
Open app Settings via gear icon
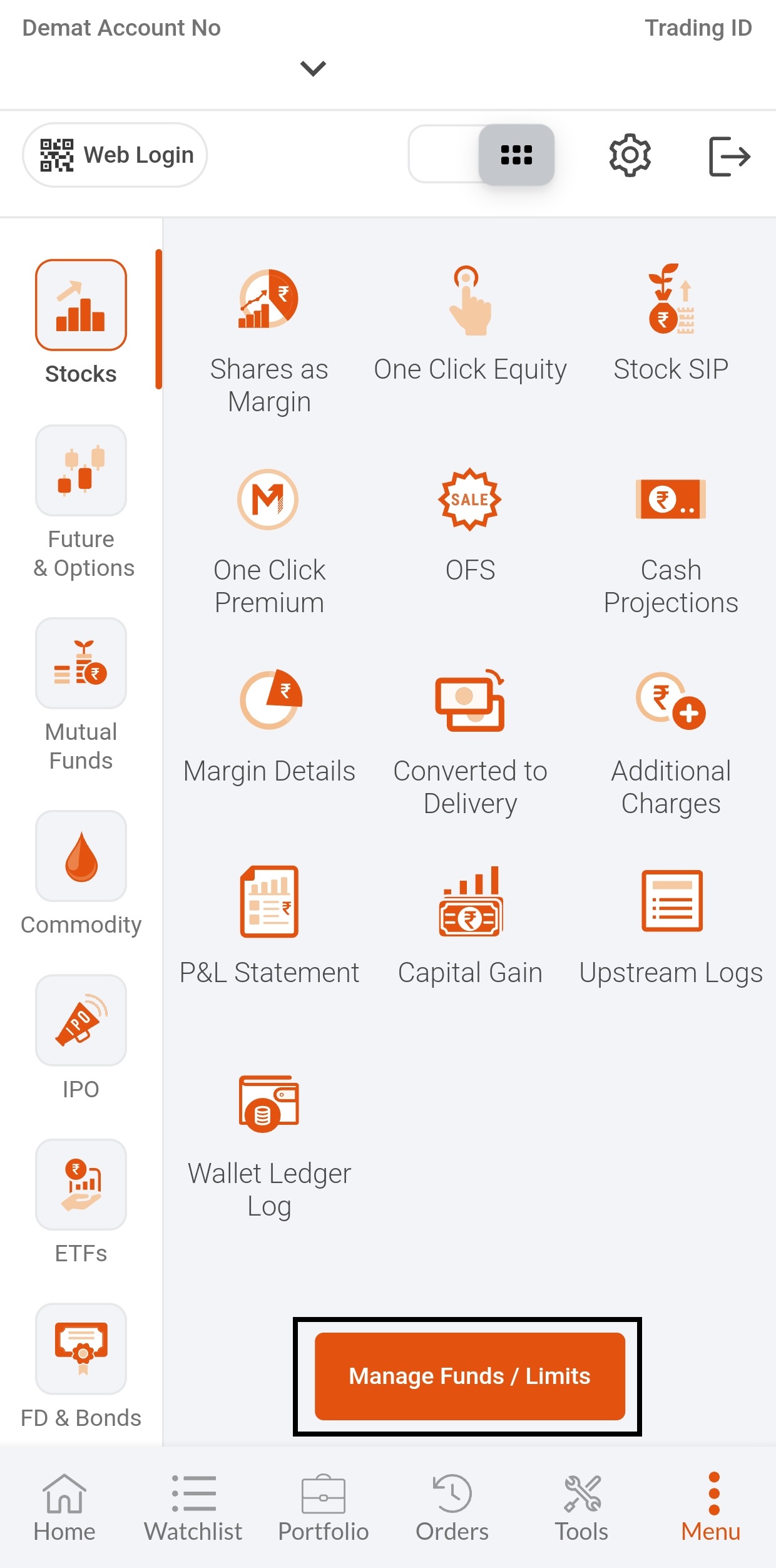click(x=631, y=155)
